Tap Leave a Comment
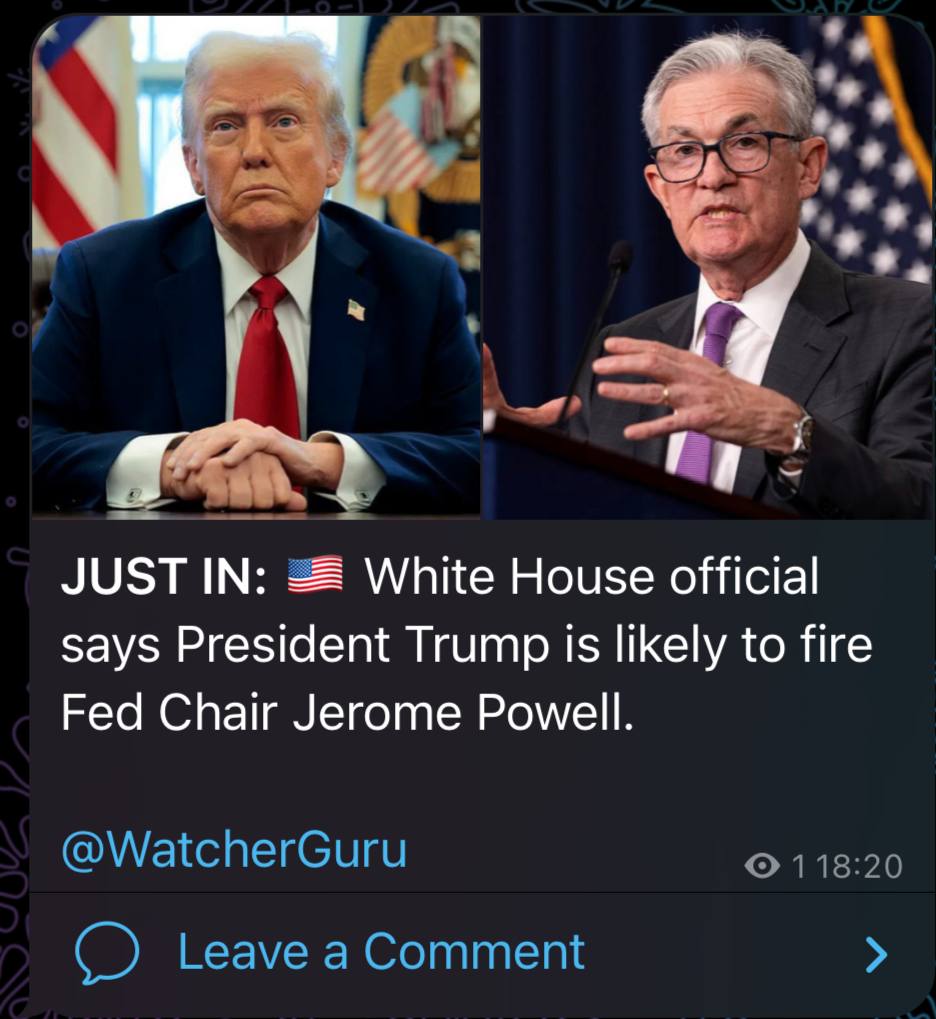The height and width of the screenshot is (1019, 936). pyautogui.click(x=380, y=952)
